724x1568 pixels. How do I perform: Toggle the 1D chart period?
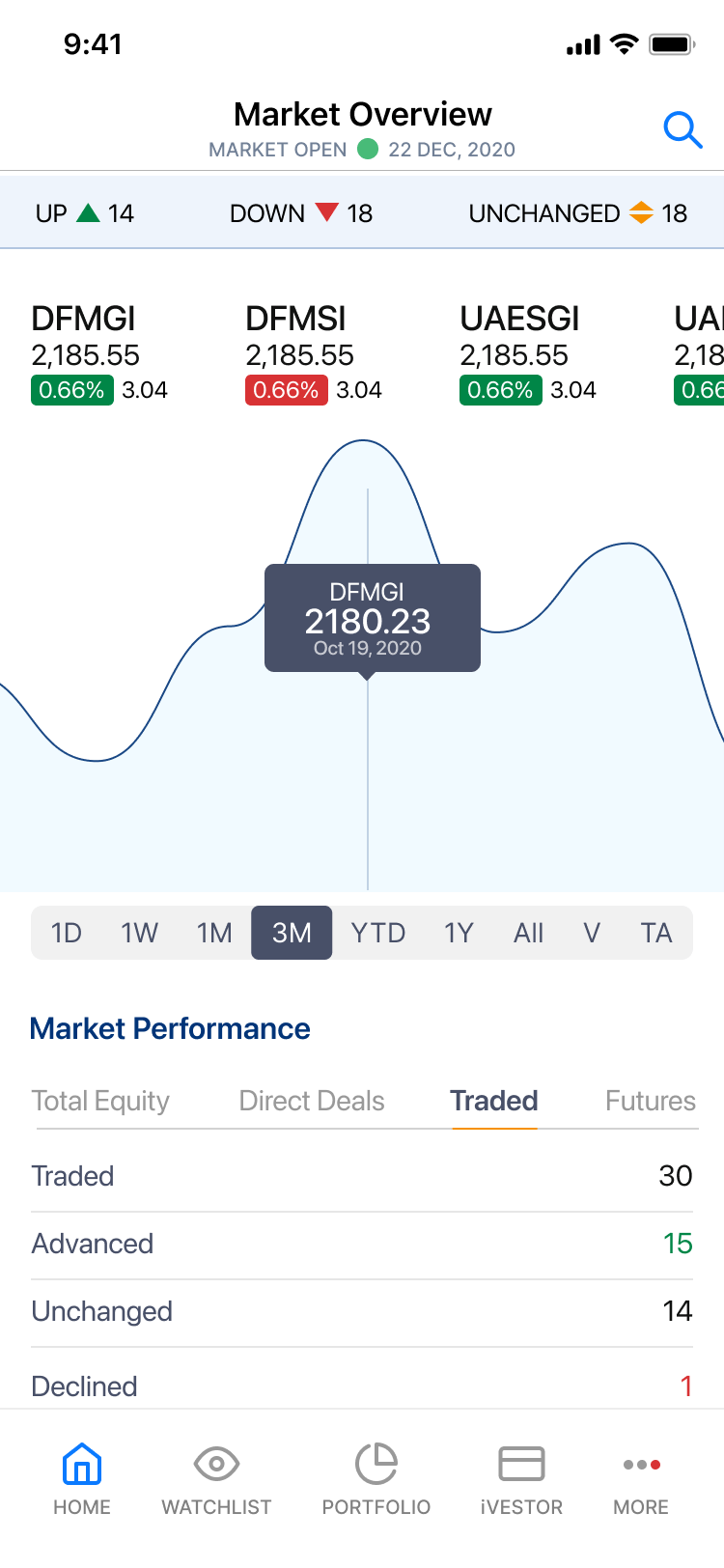tap(66, 933)
